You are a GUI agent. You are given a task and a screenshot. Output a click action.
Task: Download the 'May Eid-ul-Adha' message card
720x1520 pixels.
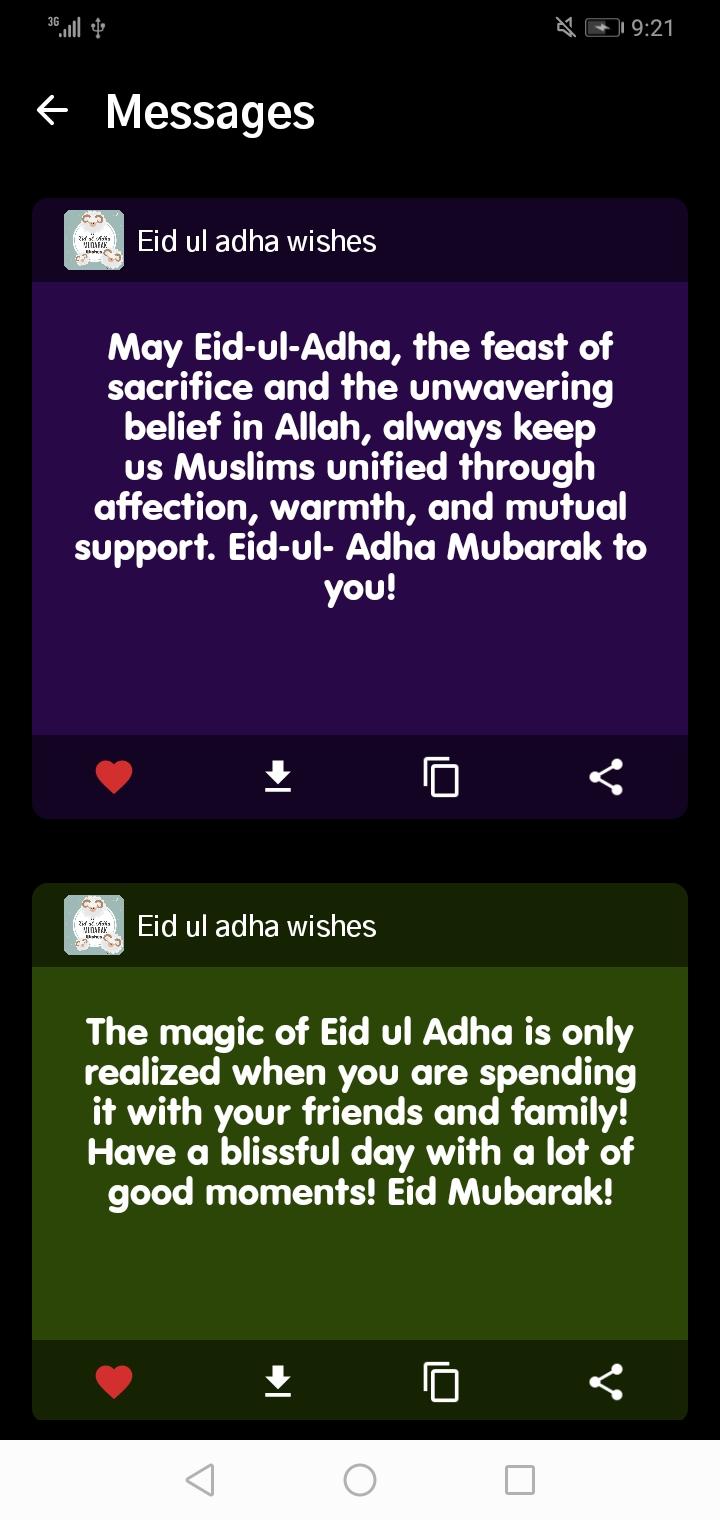278,777
